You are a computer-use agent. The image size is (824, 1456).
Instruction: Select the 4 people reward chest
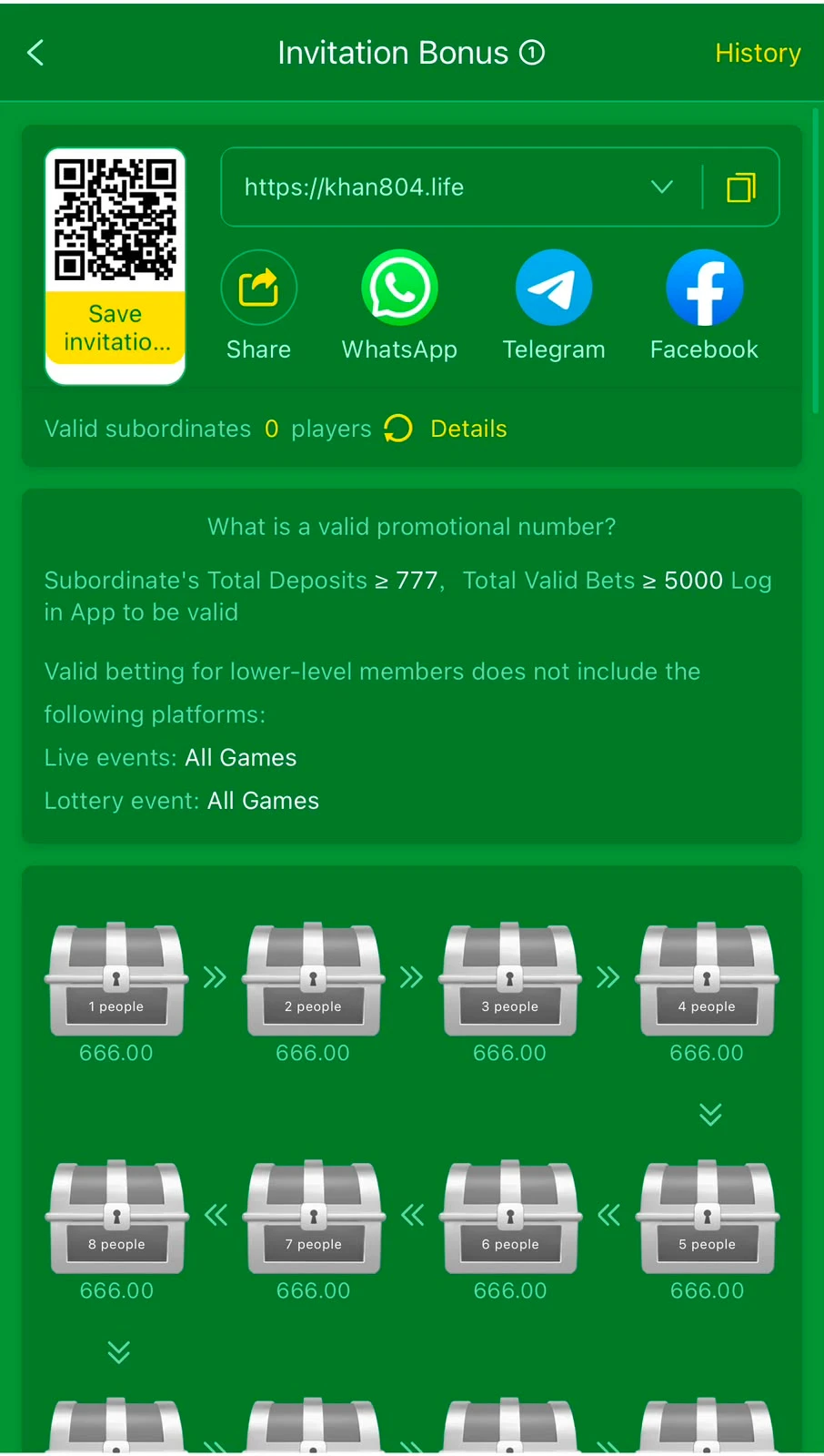coord(707,979)
